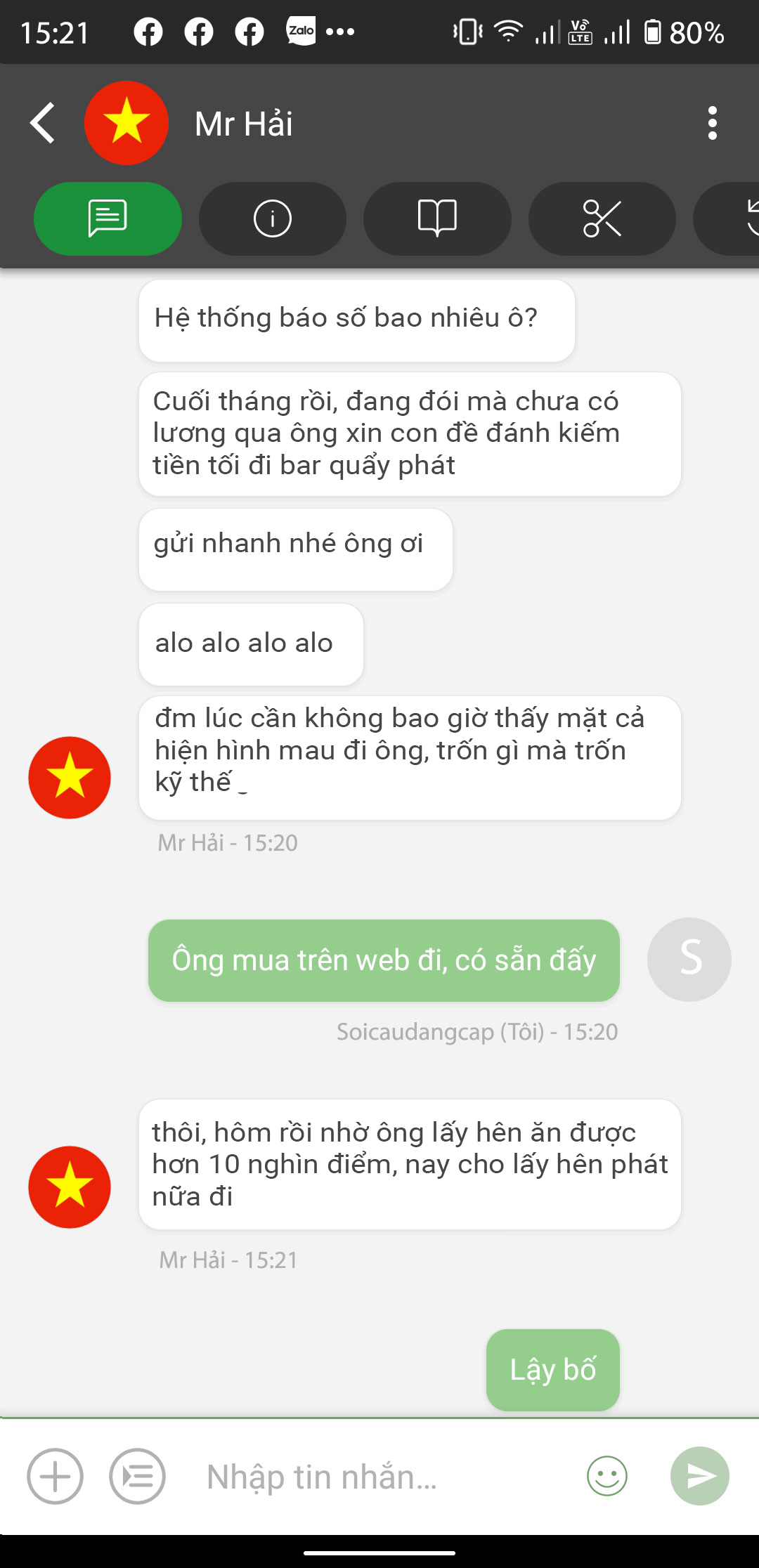
Task: Tap the plus attachment icon
Action: click(55, 1475)
